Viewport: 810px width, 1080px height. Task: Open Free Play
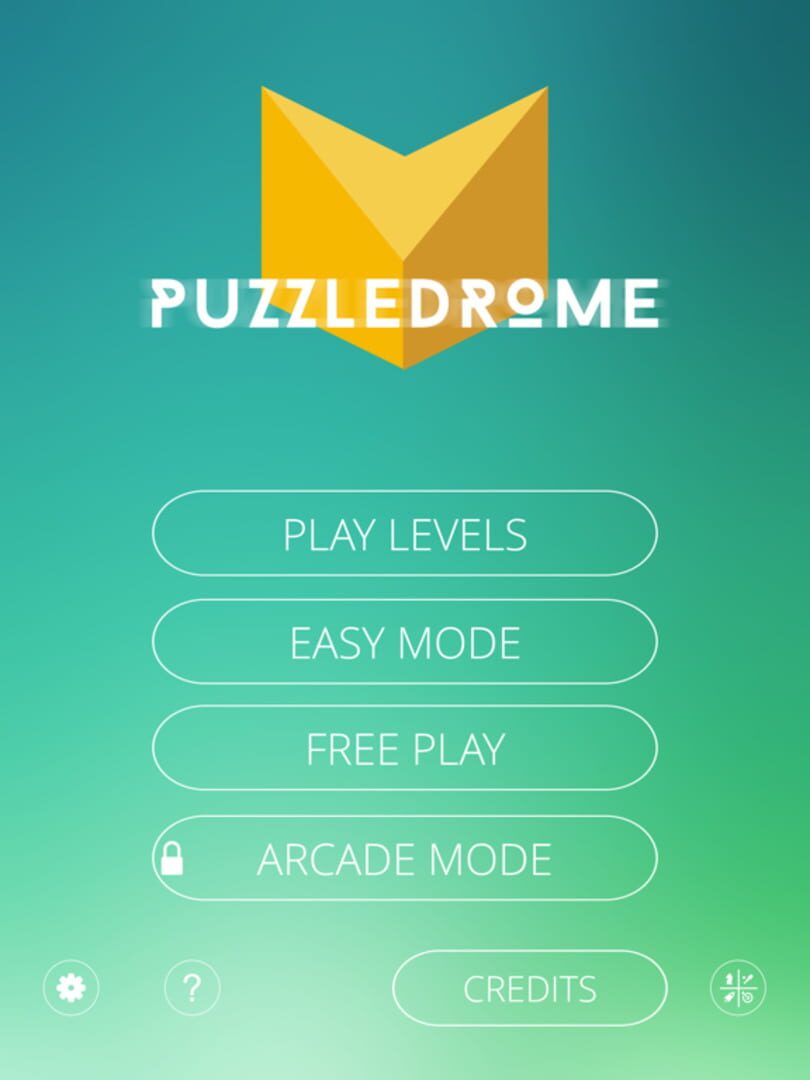click(x=404, y=749)
